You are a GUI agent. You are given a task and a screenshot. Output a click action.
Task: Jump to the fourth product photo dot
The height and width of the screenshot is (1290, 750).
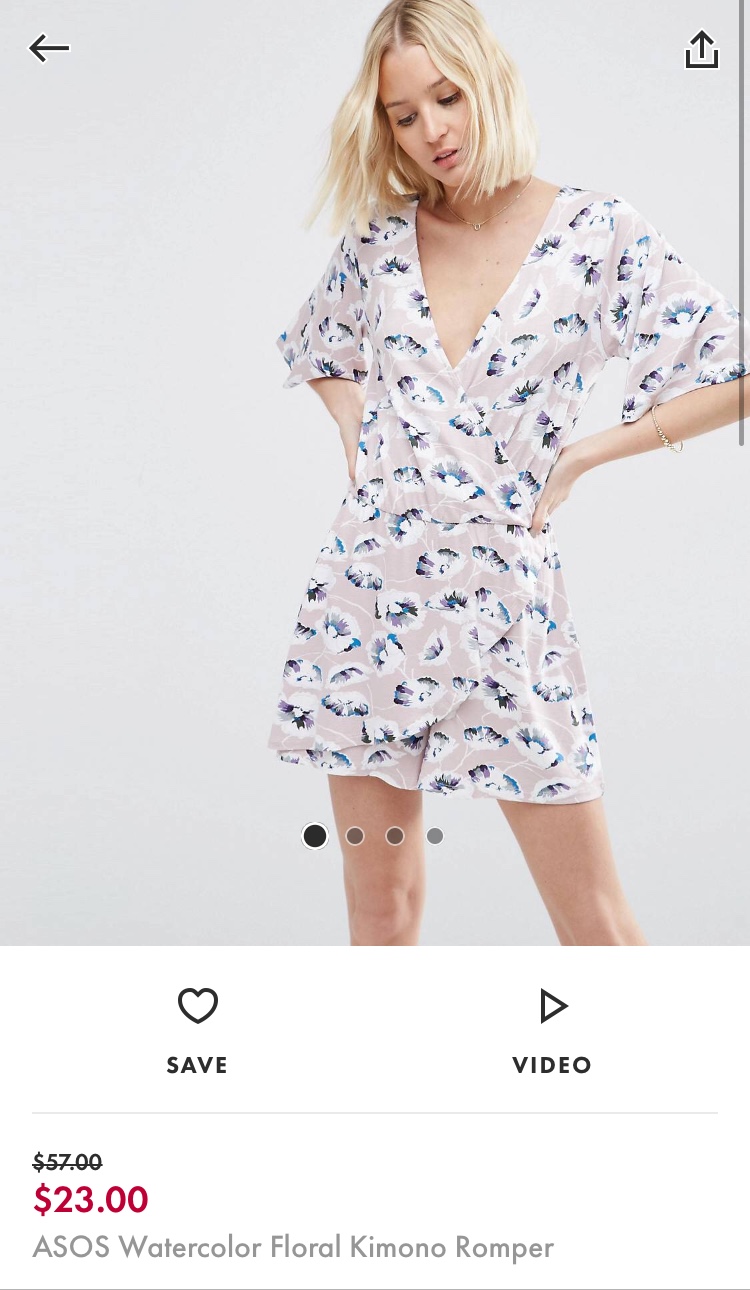[x=435, y=836]
